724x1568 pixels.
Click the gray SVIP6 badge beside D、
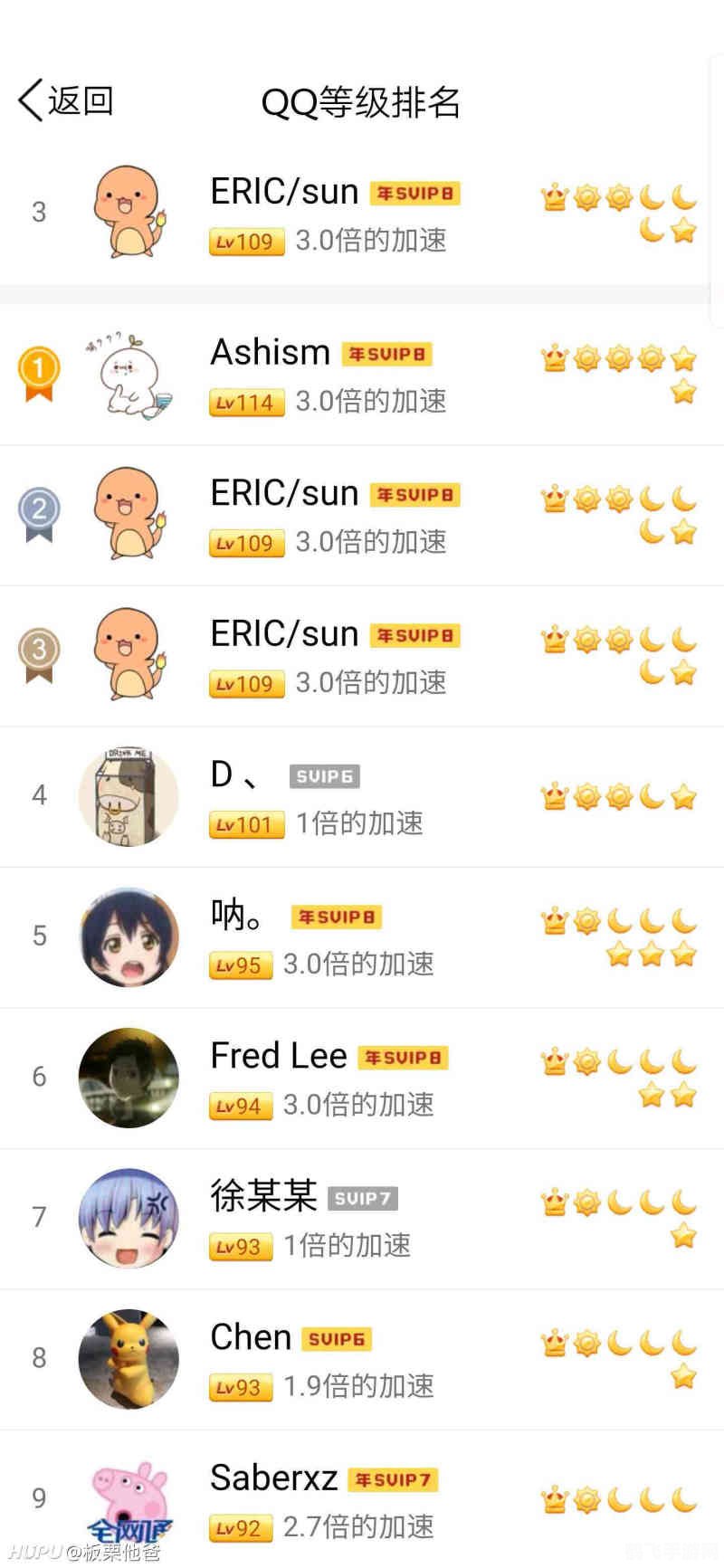pyautogui.click(x=325, y=776)
